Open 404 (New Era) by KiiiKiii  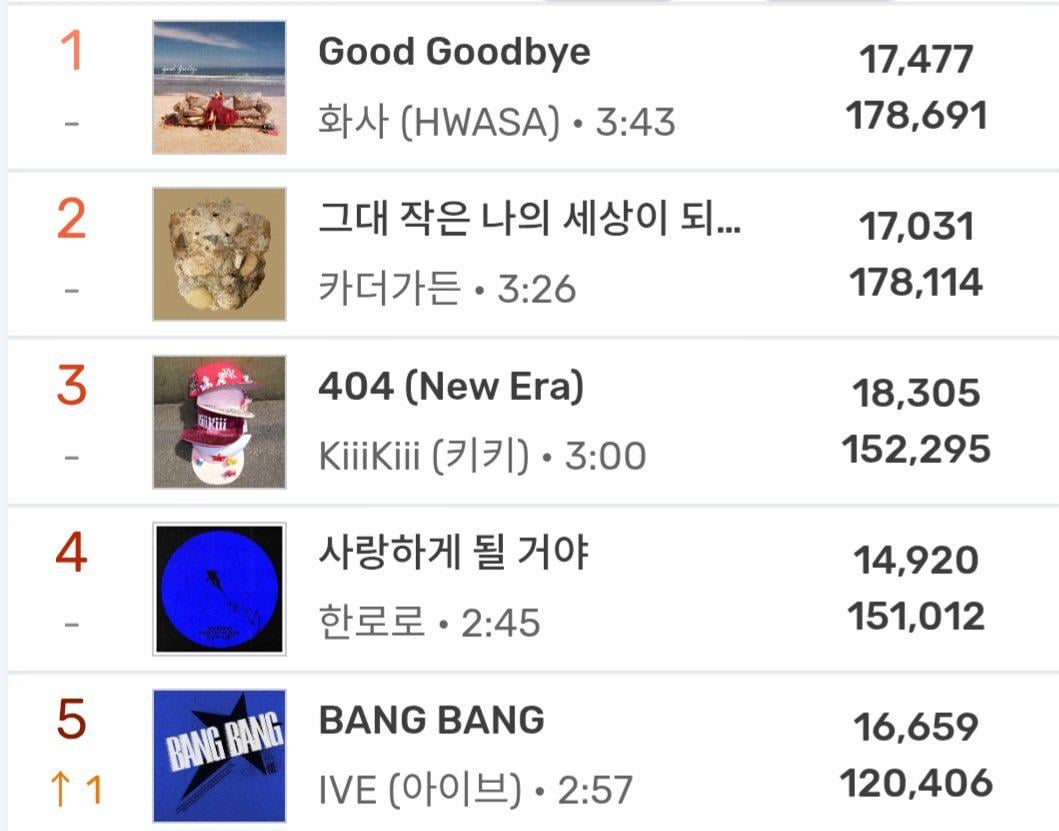pos(450,387)
